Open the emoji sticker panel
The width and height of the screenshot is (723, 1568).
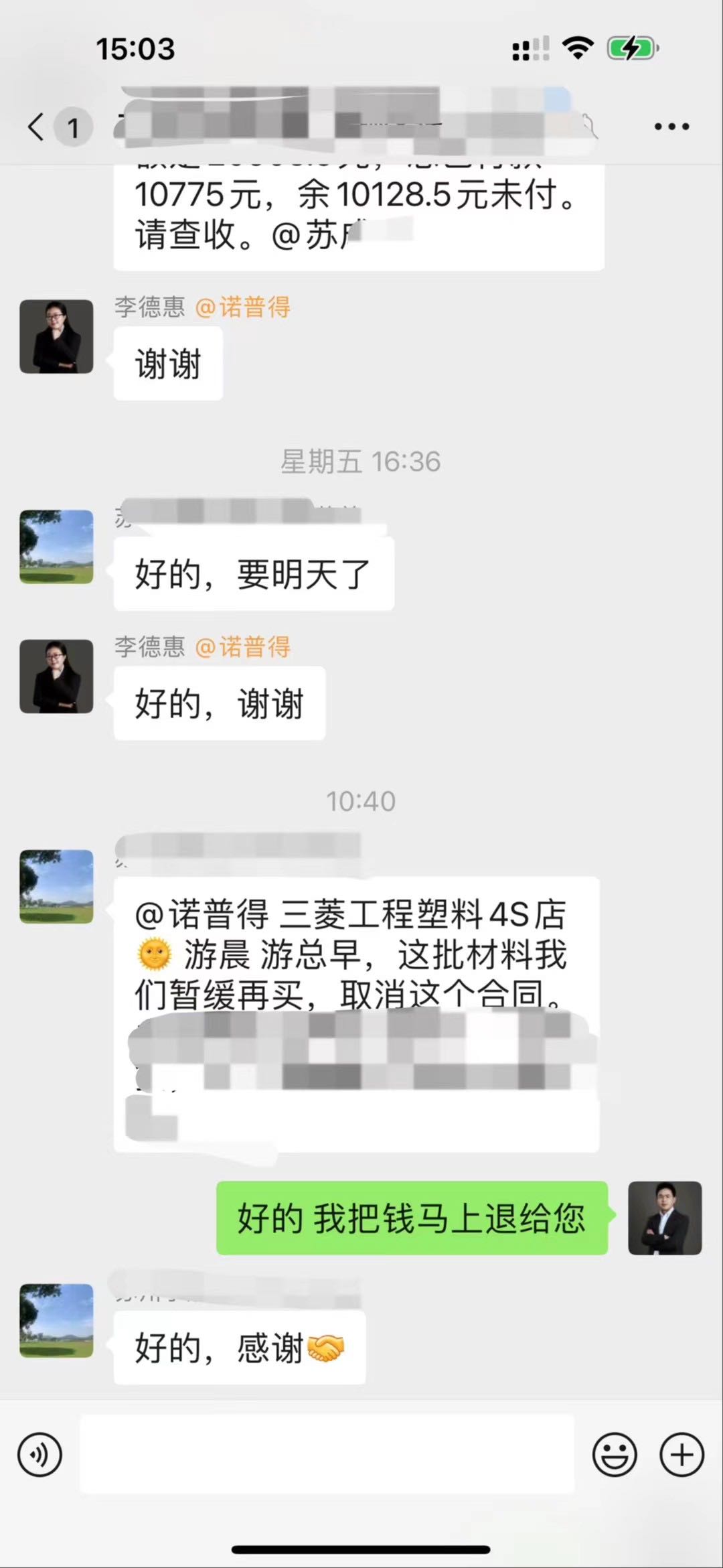click(614, 1455)
